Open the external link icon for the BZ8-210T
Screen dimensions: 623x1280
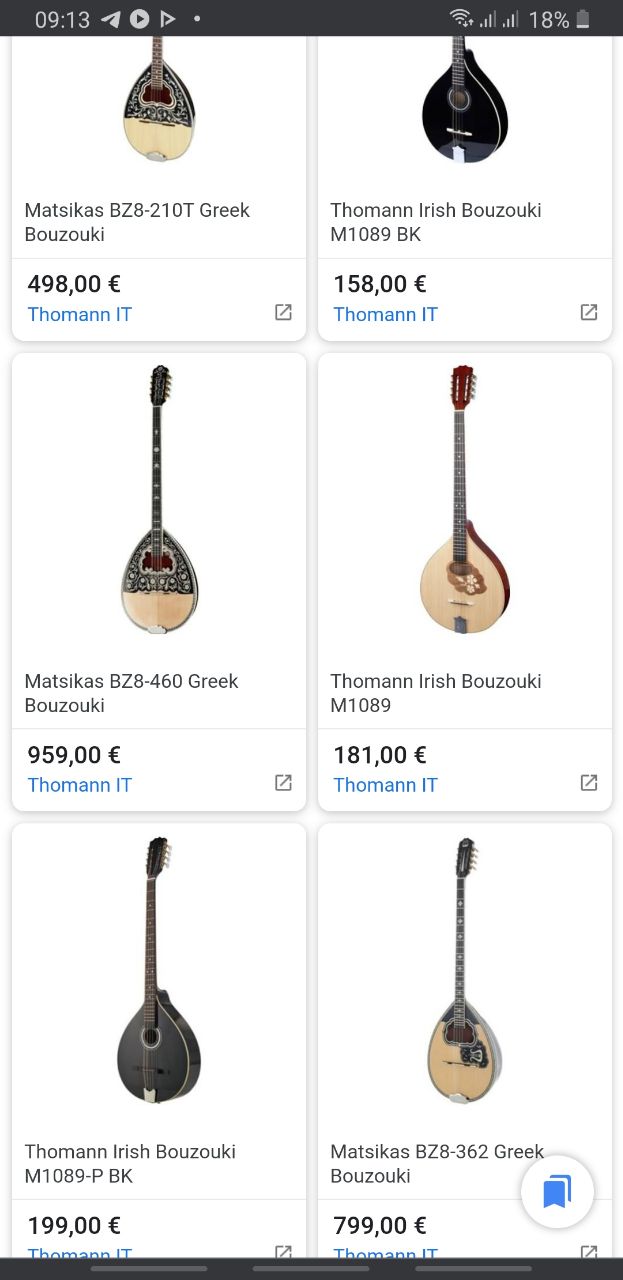click(283, 312)
